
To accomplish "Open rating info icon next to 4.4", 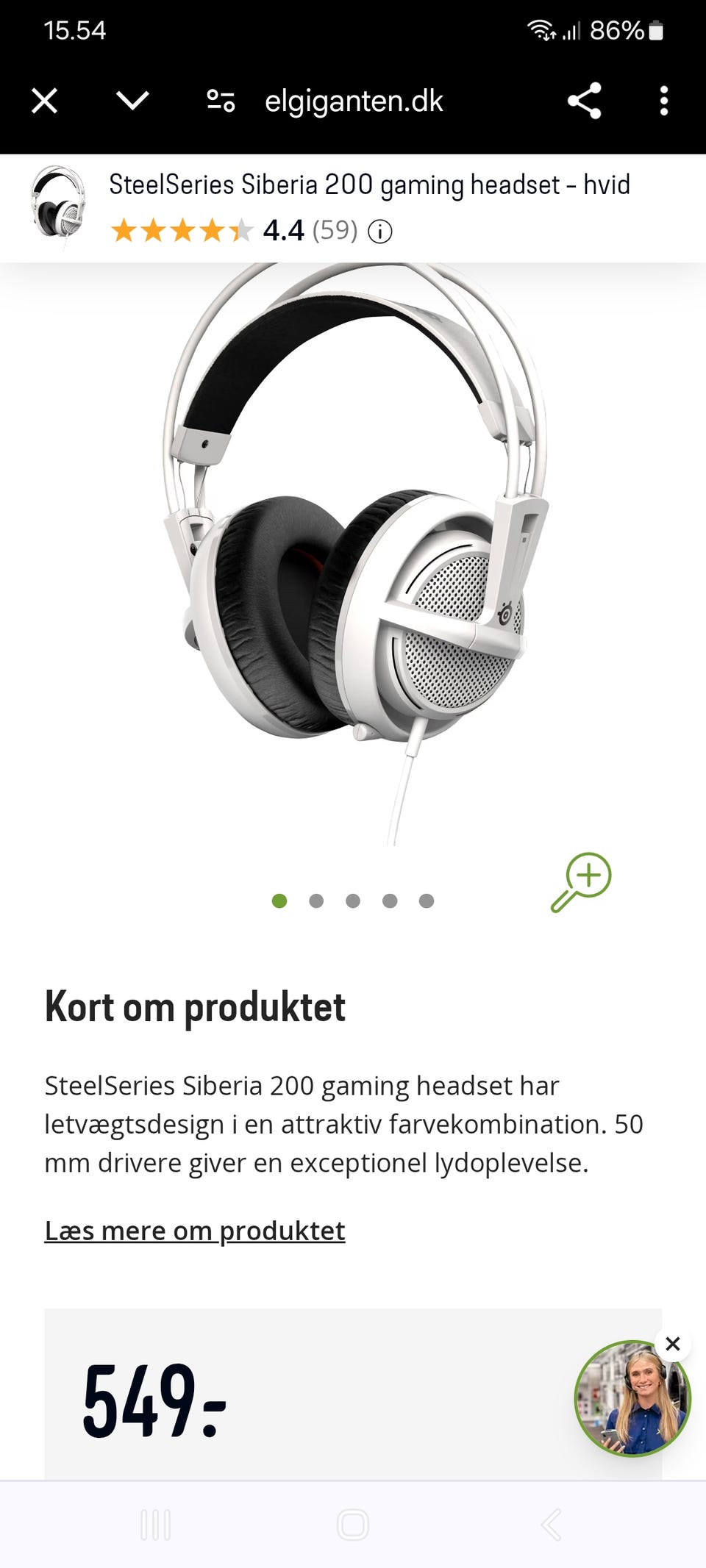I will (x=380, y=232).
